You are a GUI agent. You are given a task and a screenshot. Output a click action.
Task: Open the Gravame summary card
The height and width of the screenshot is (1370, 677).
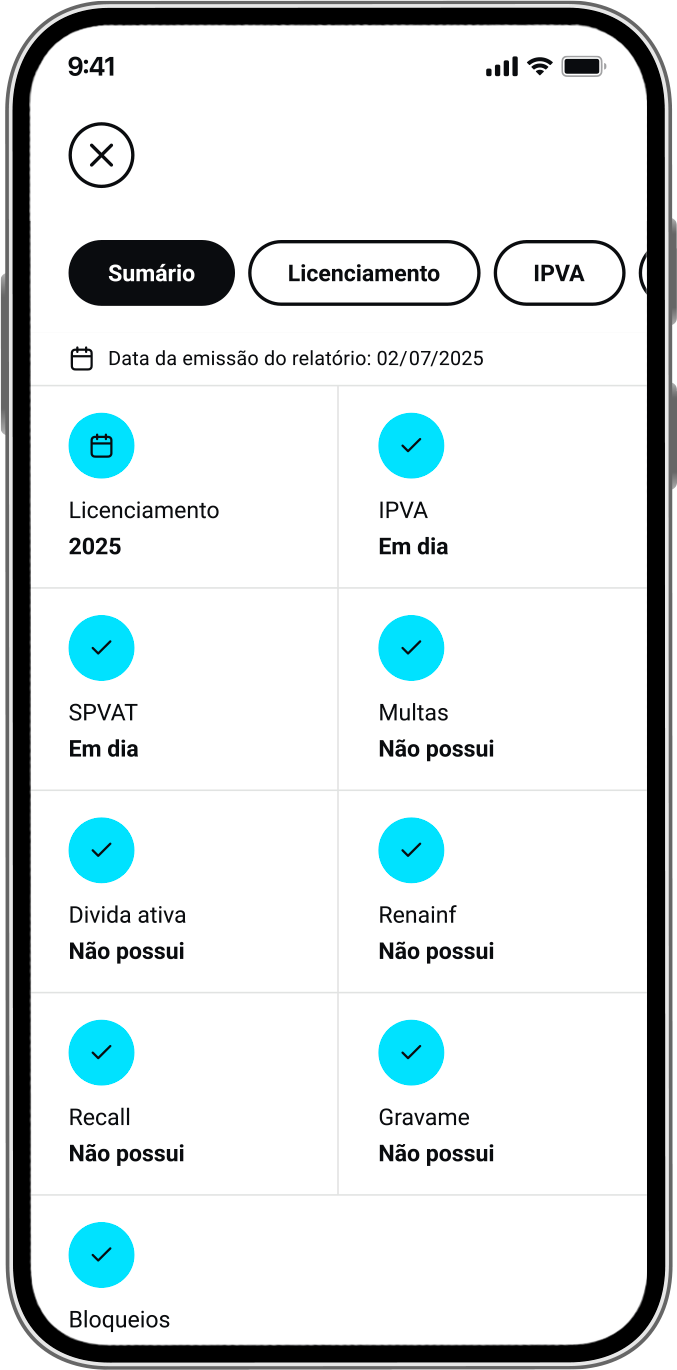[493, 1094]
